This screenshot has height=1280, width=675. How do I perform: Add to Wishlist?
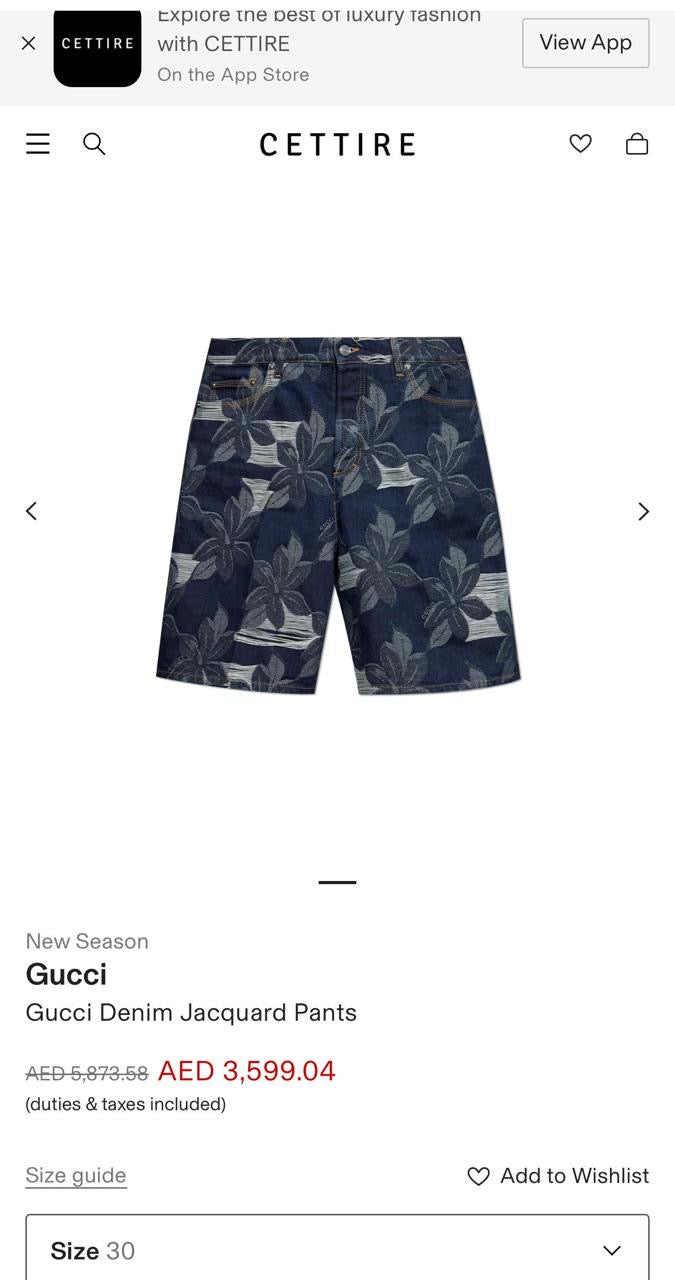(x=558, y=1176)
